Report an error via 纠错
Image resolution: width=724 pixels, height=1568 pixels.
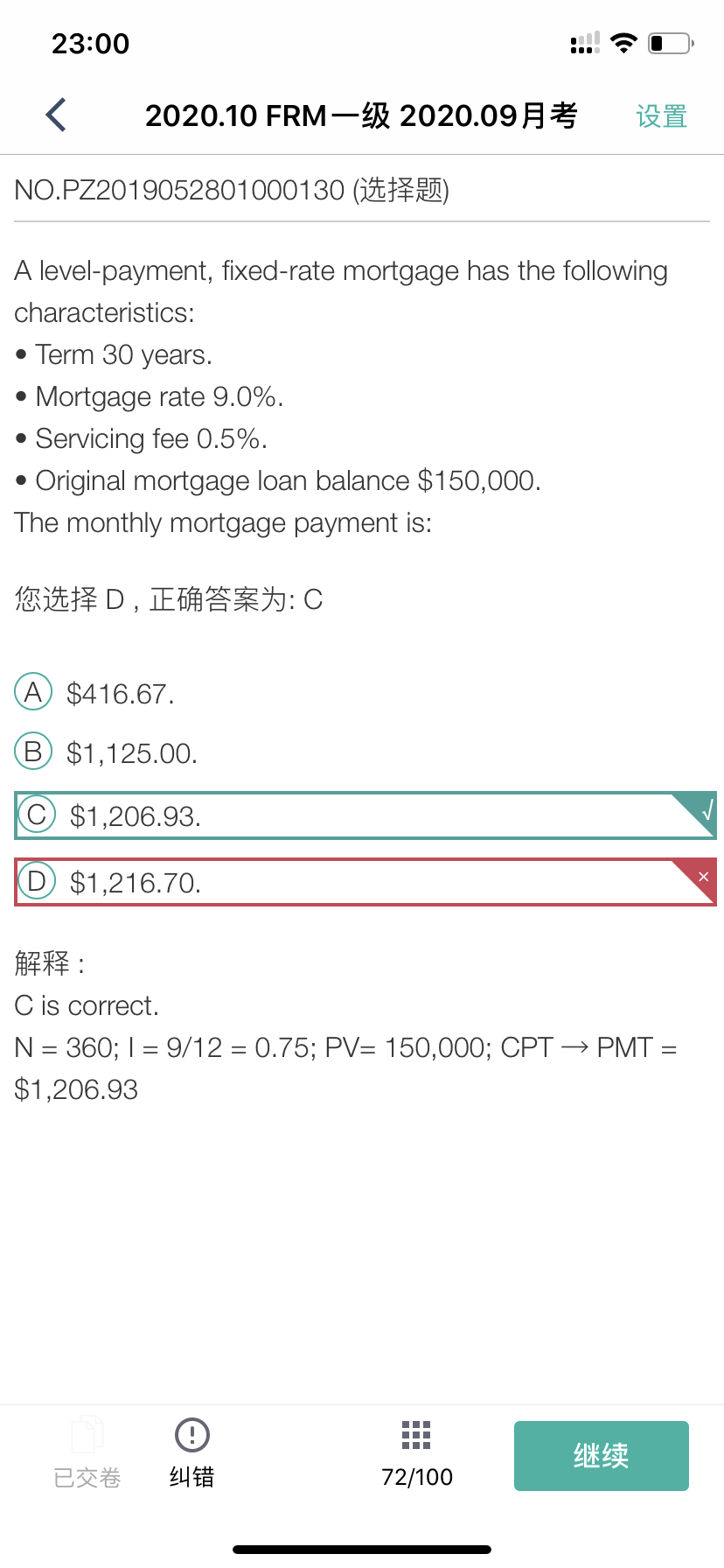tap(191, 1453)
